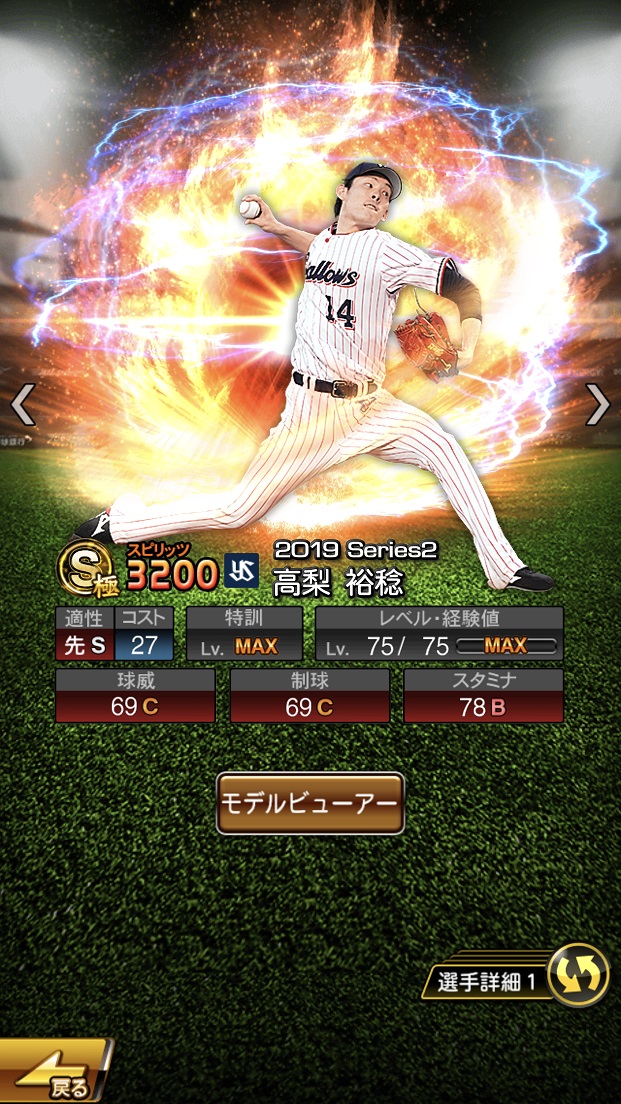Viewport: 621px width, 1104px height.
Task: Show the next player with right arrow
Action: [x=597, y=404]
